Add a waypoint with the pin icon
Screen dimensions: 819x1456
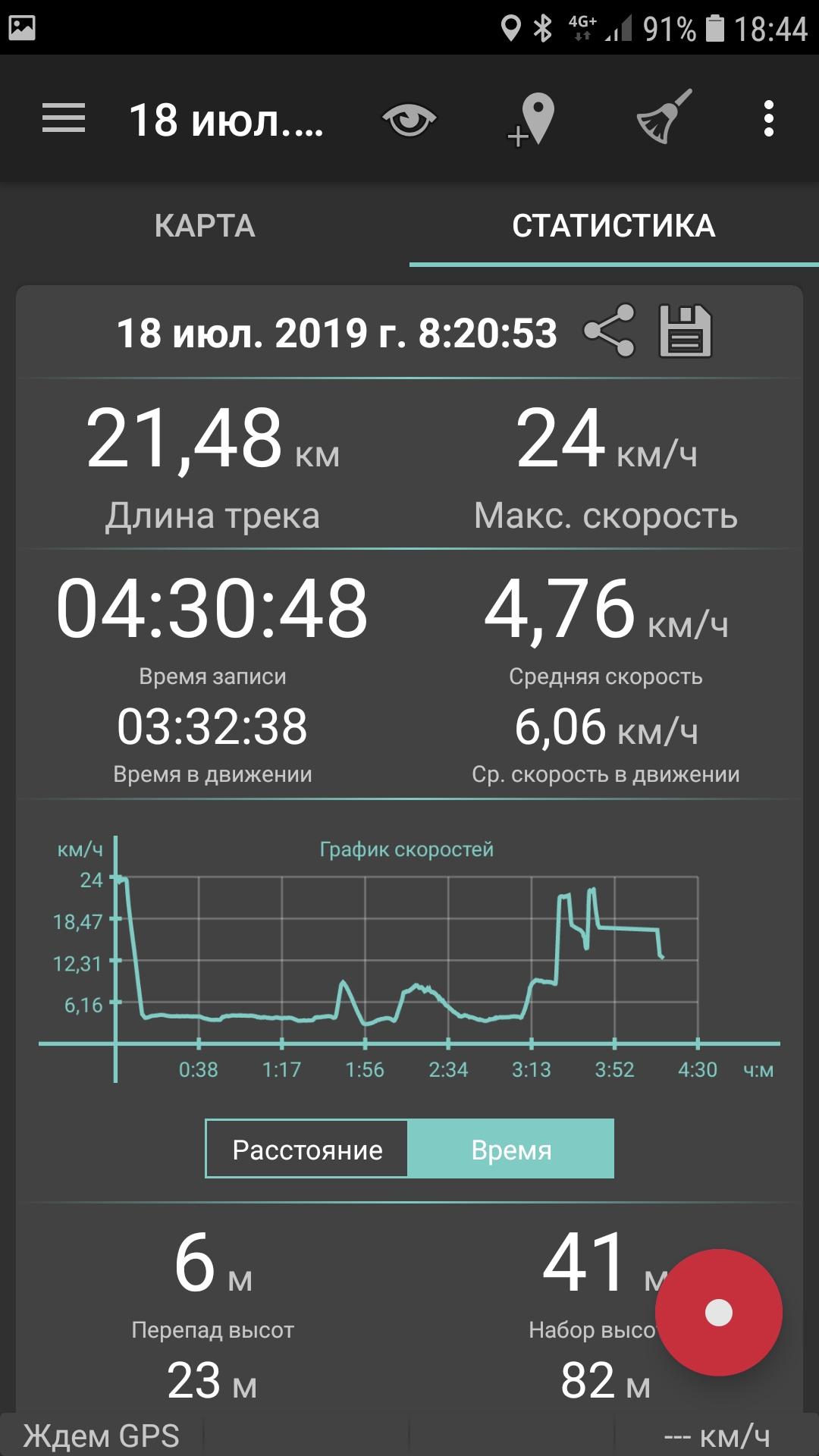click(532, 120)
